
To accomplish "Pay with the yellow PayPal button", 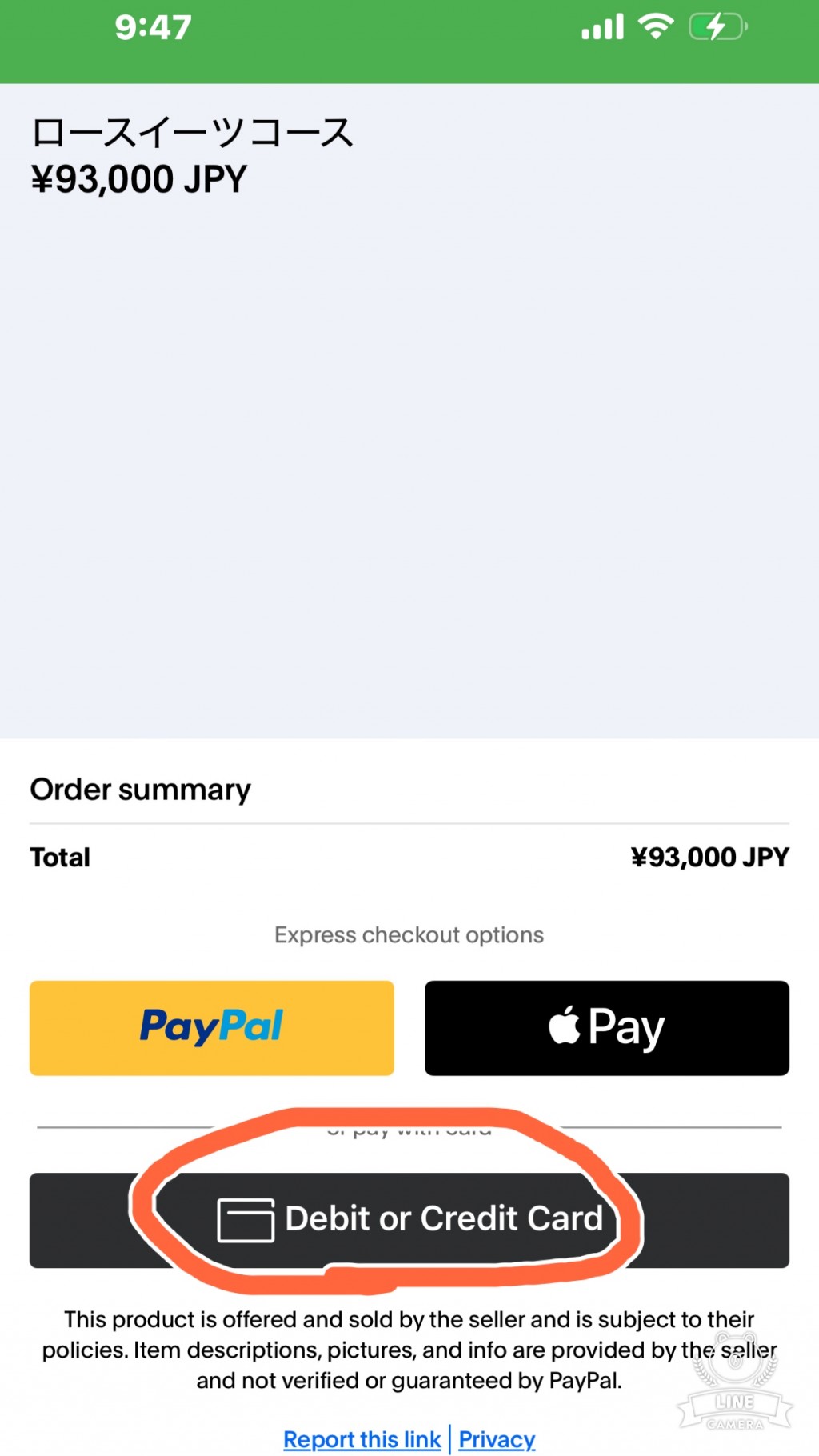I will tap(212, 1028).
